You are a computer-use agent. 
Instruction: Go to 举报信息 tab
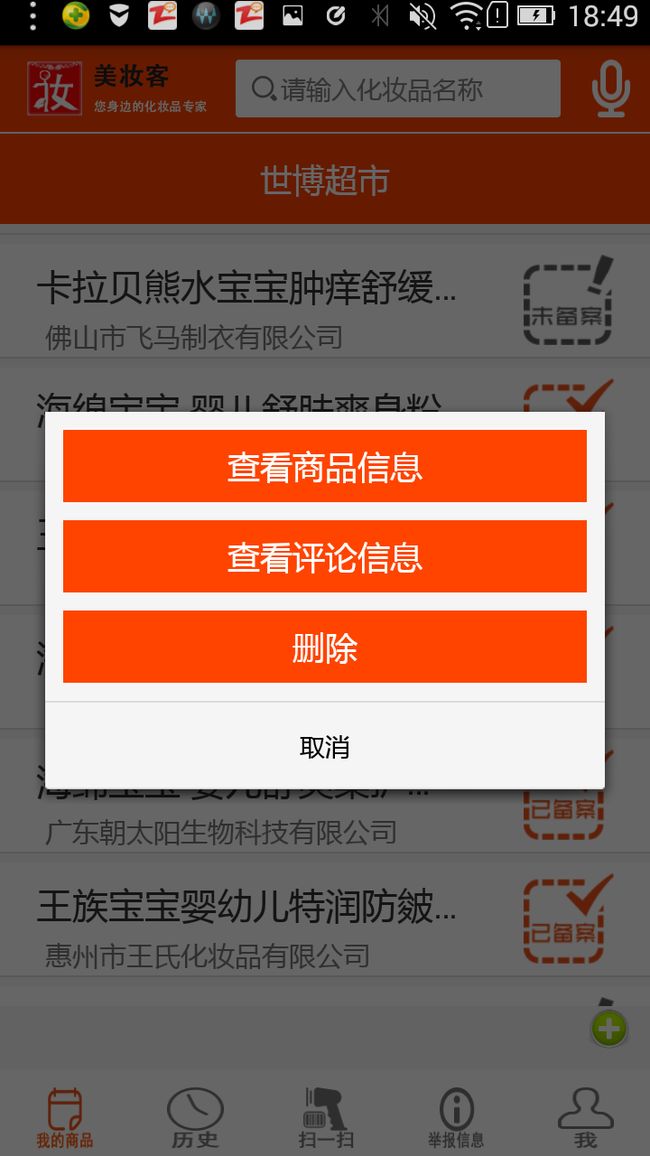tap(455, 1117)
